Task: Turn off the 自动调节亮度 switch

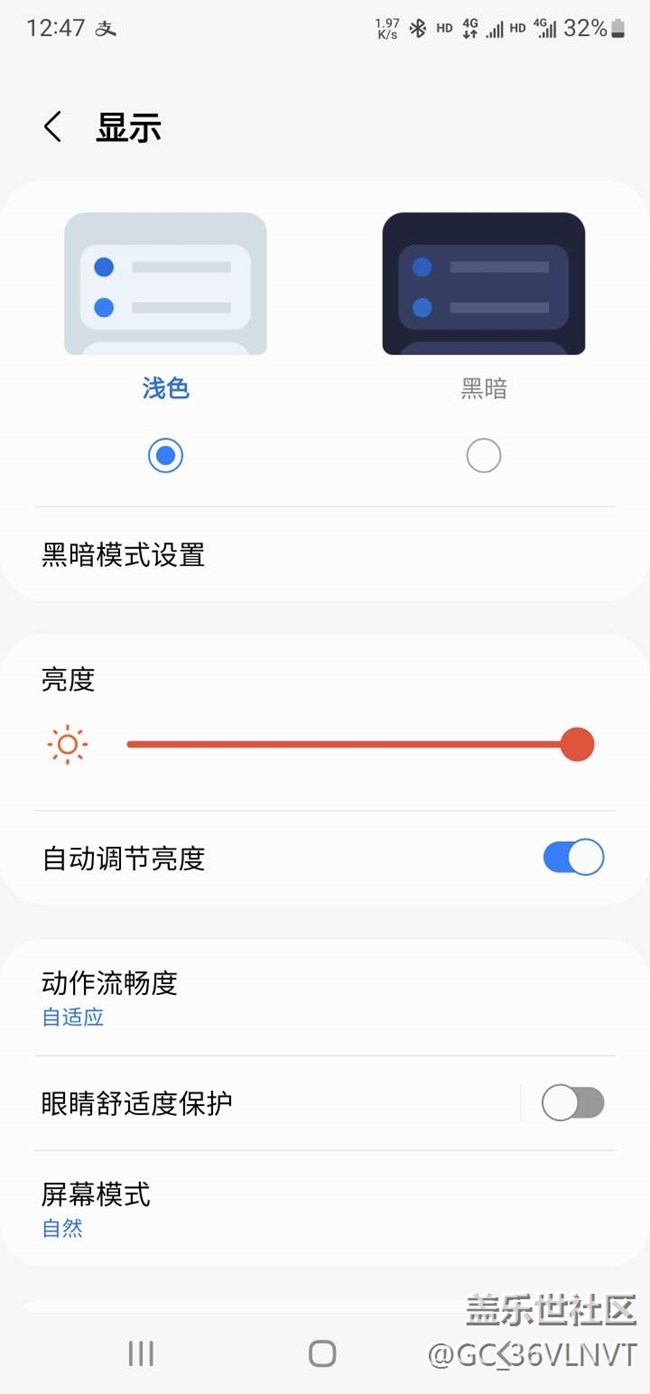Action: [573, 858]
